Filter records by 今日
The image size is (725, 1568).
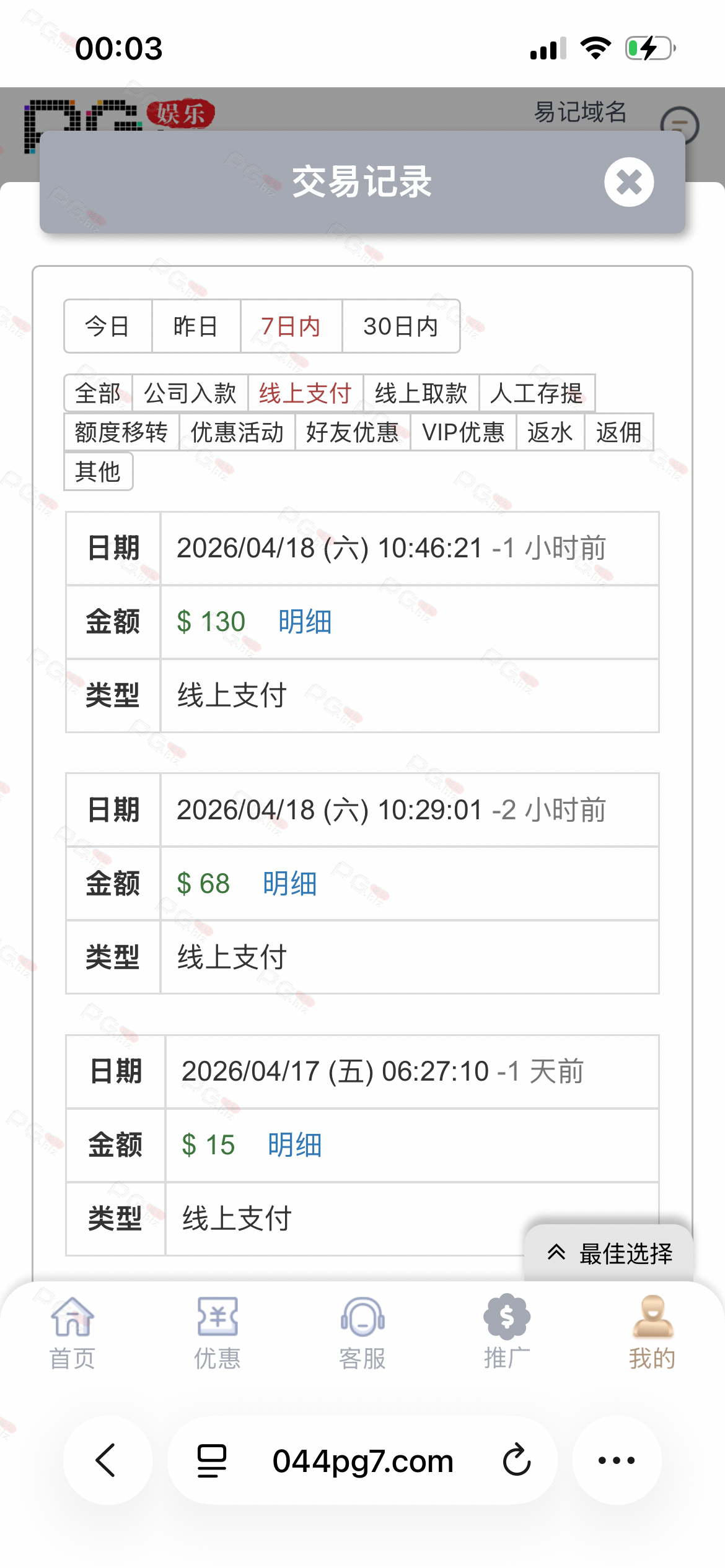click(108, 326)
